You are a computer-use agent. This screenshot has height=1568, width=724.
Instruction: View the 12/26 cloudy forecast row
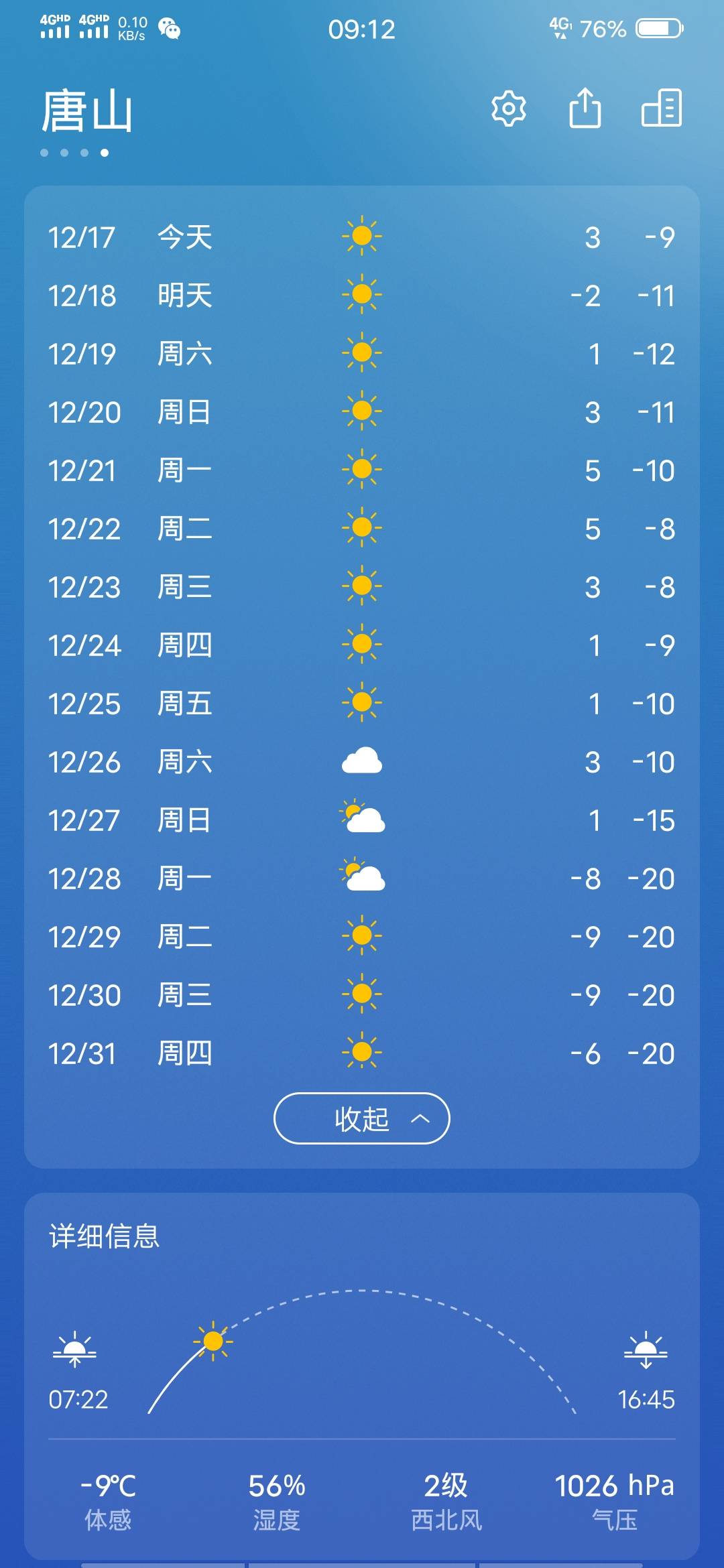point(362,762)
